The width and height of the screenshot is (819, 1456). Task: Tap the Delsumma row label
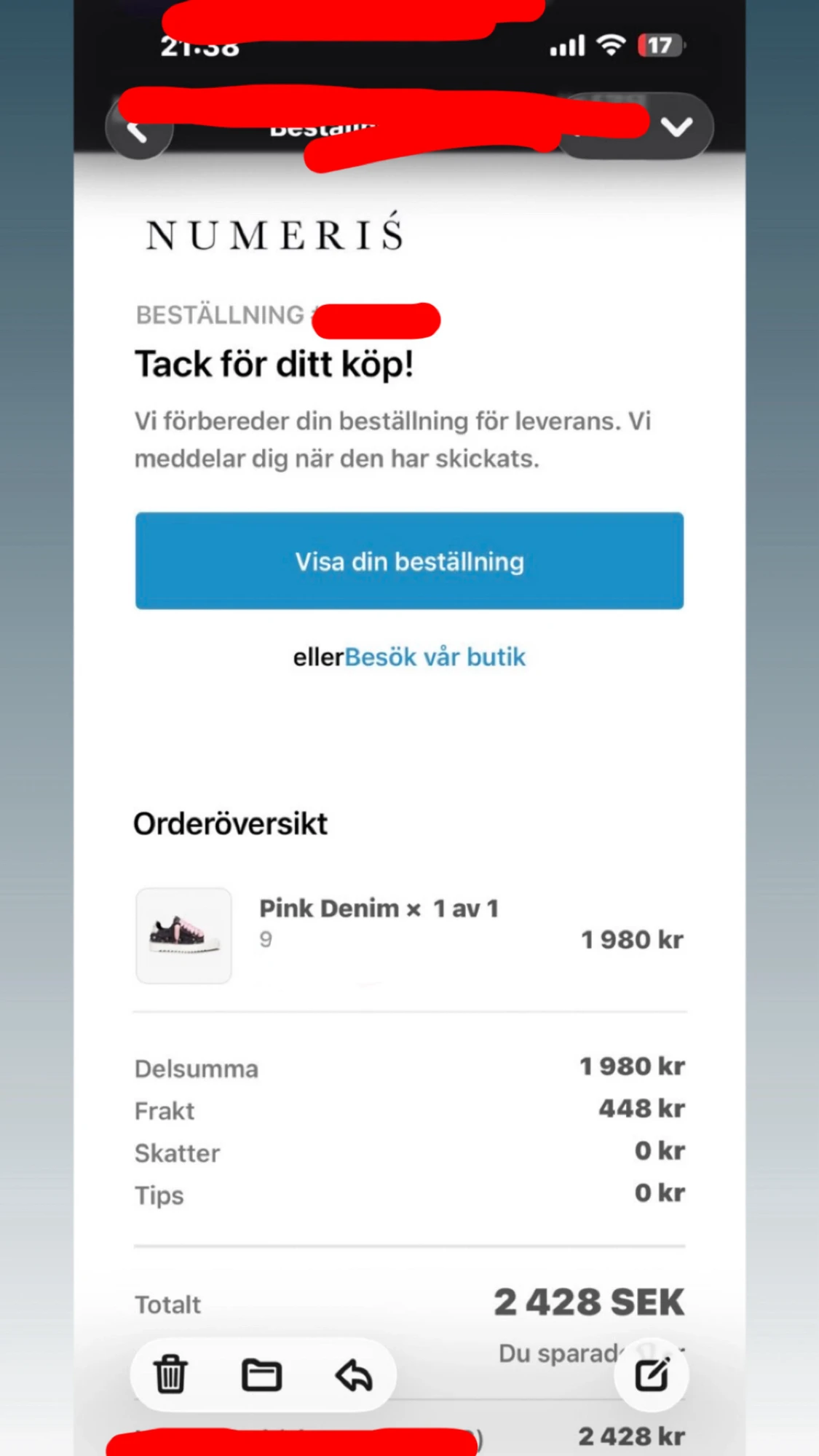pyautogui.click(x=197, y=1067)
